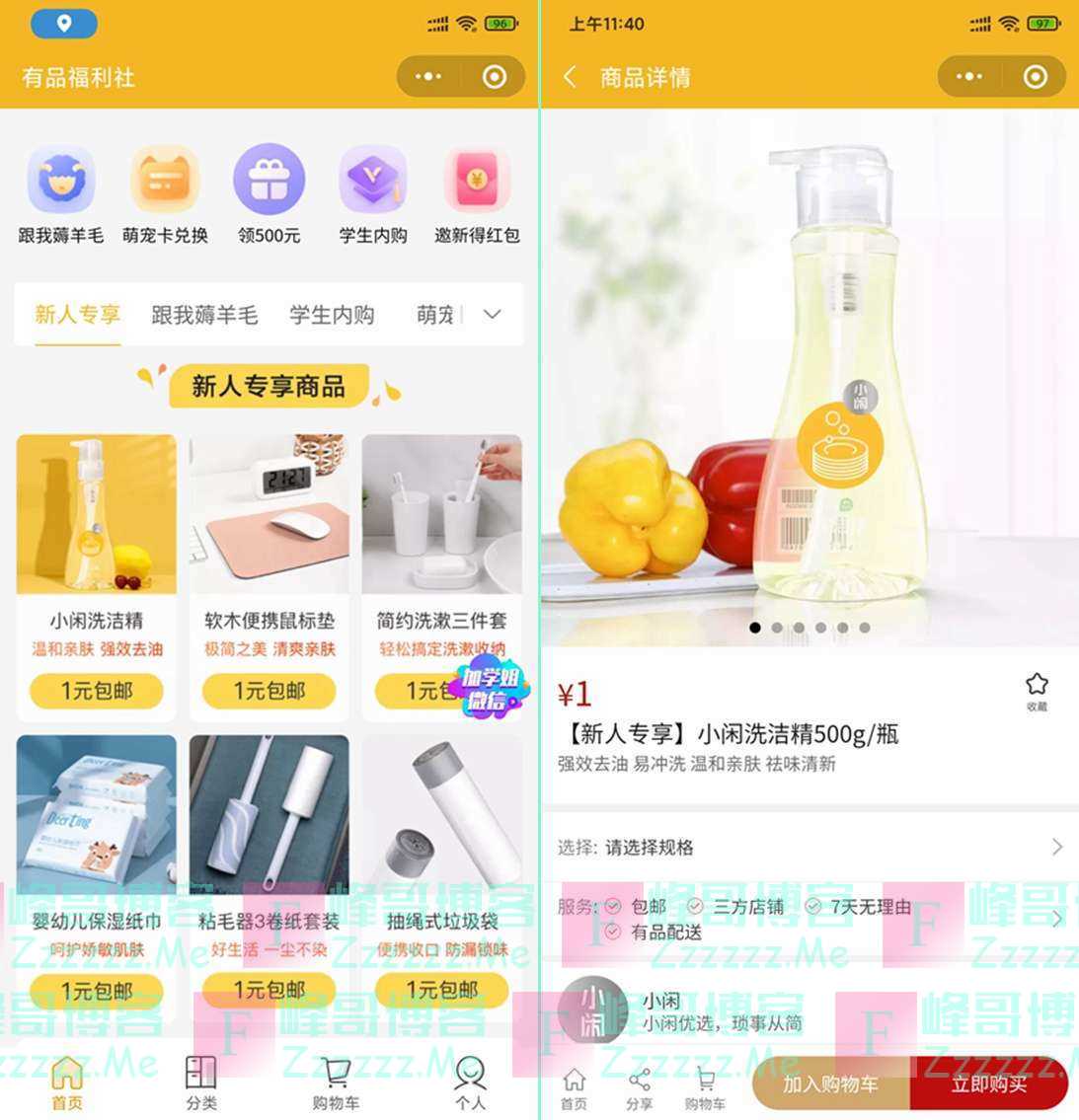Switch to 分类 tab in bottom bar

click(201, 1083)
